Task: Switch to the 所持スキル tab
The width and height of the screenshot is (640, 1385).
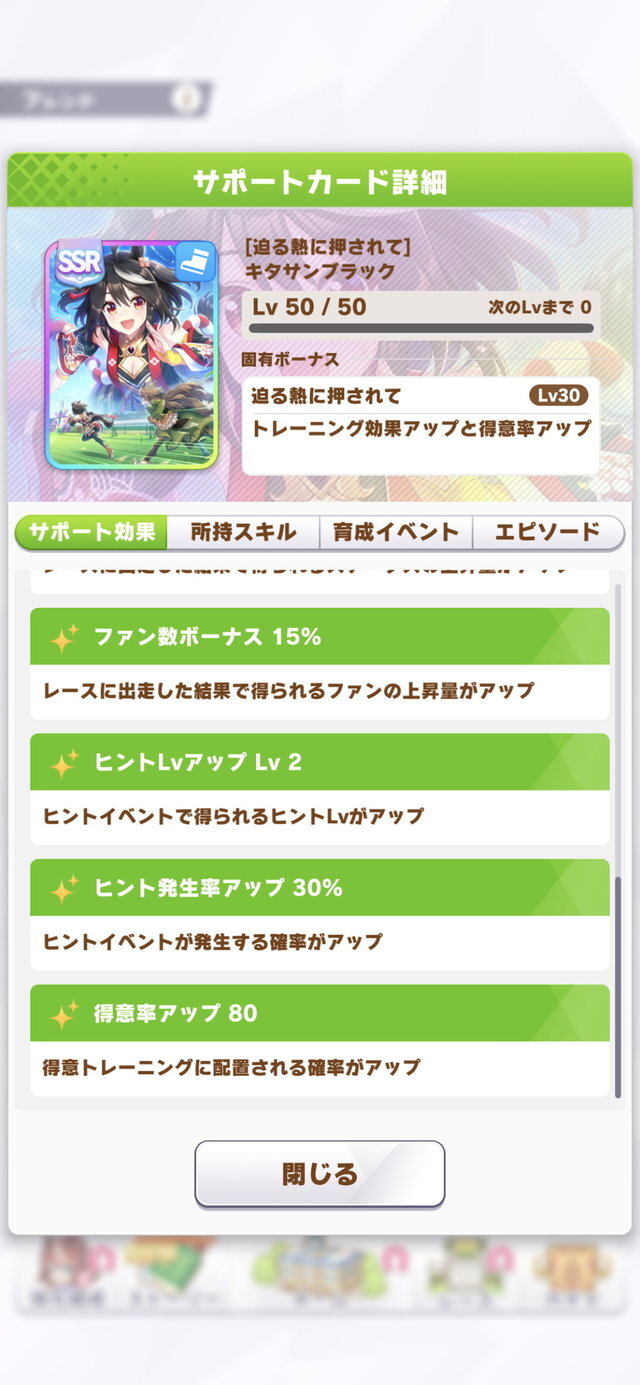Action: click(243, 532)
